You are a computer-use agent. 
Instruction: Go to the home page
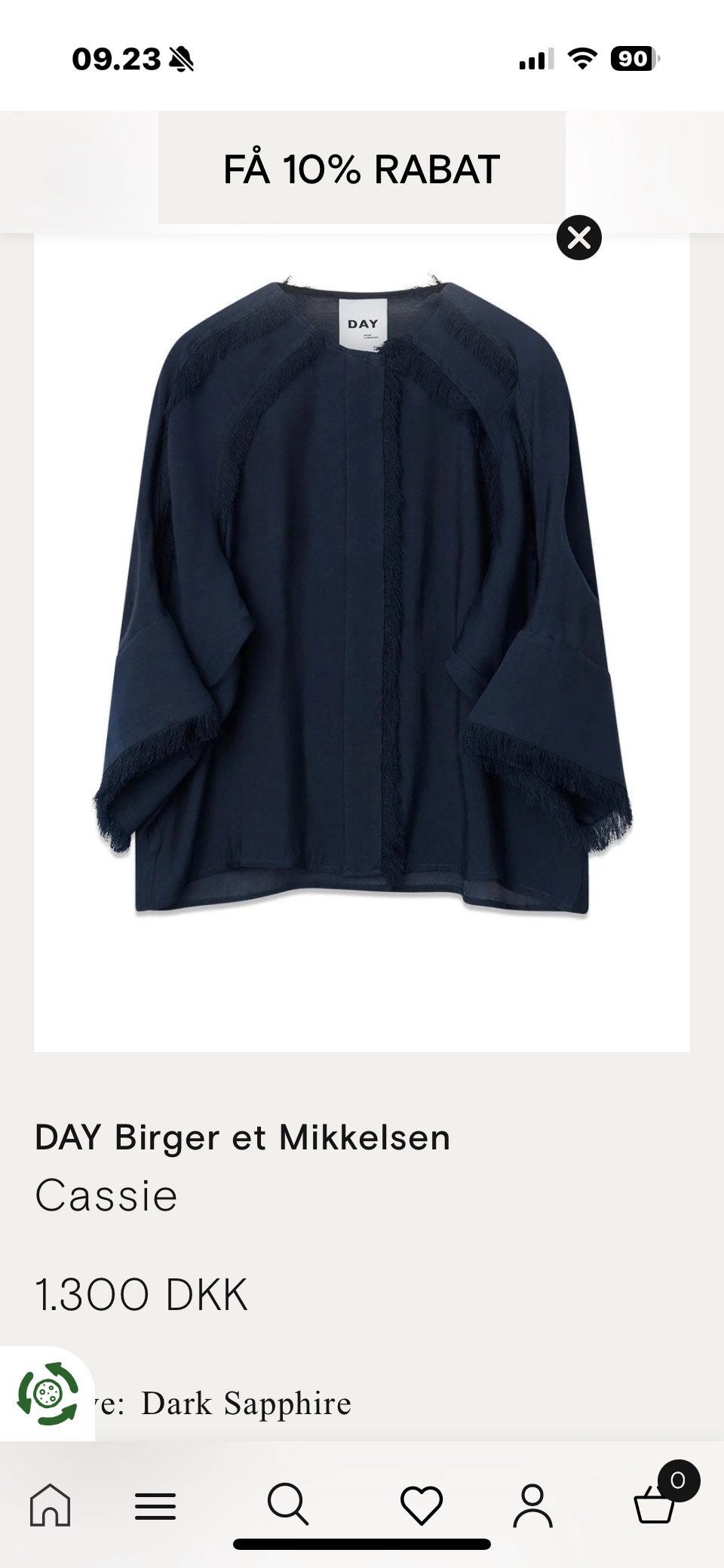pyautogui.click(x=51, y=1505)
